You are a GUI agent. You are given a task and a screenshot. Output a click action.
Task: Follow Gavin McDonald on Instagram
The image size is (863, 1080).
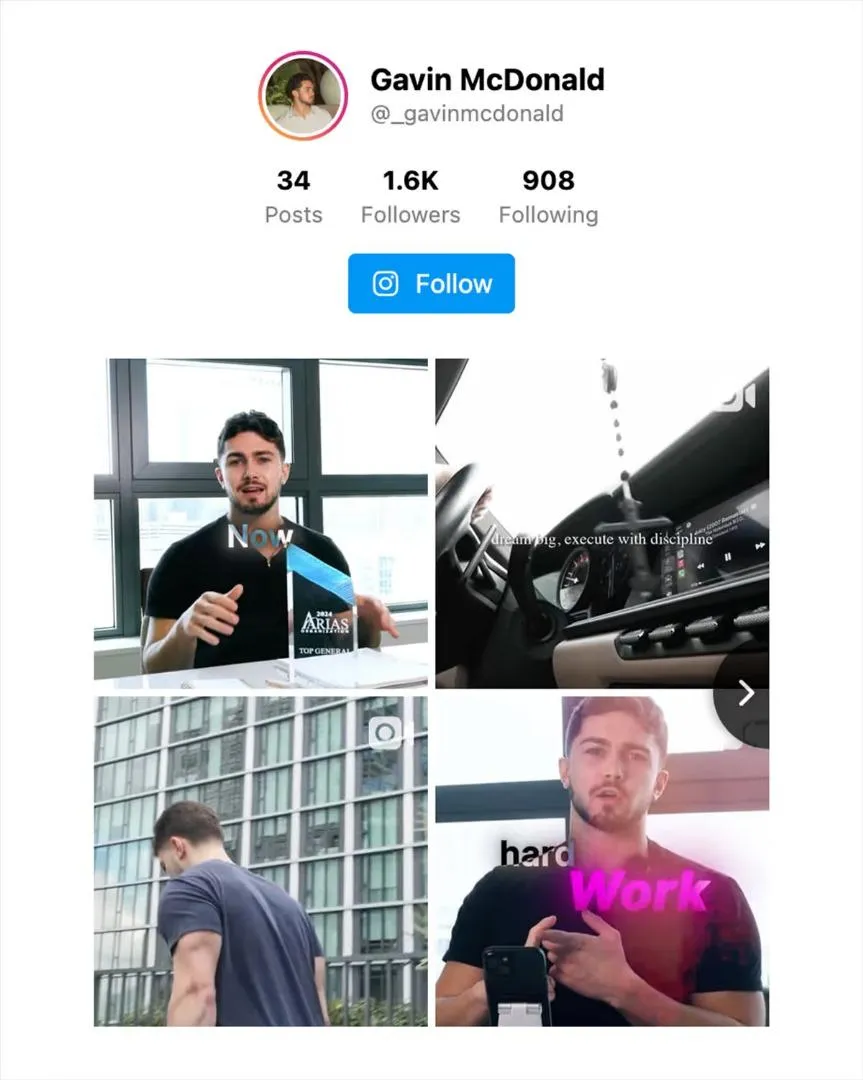point(431,284)
